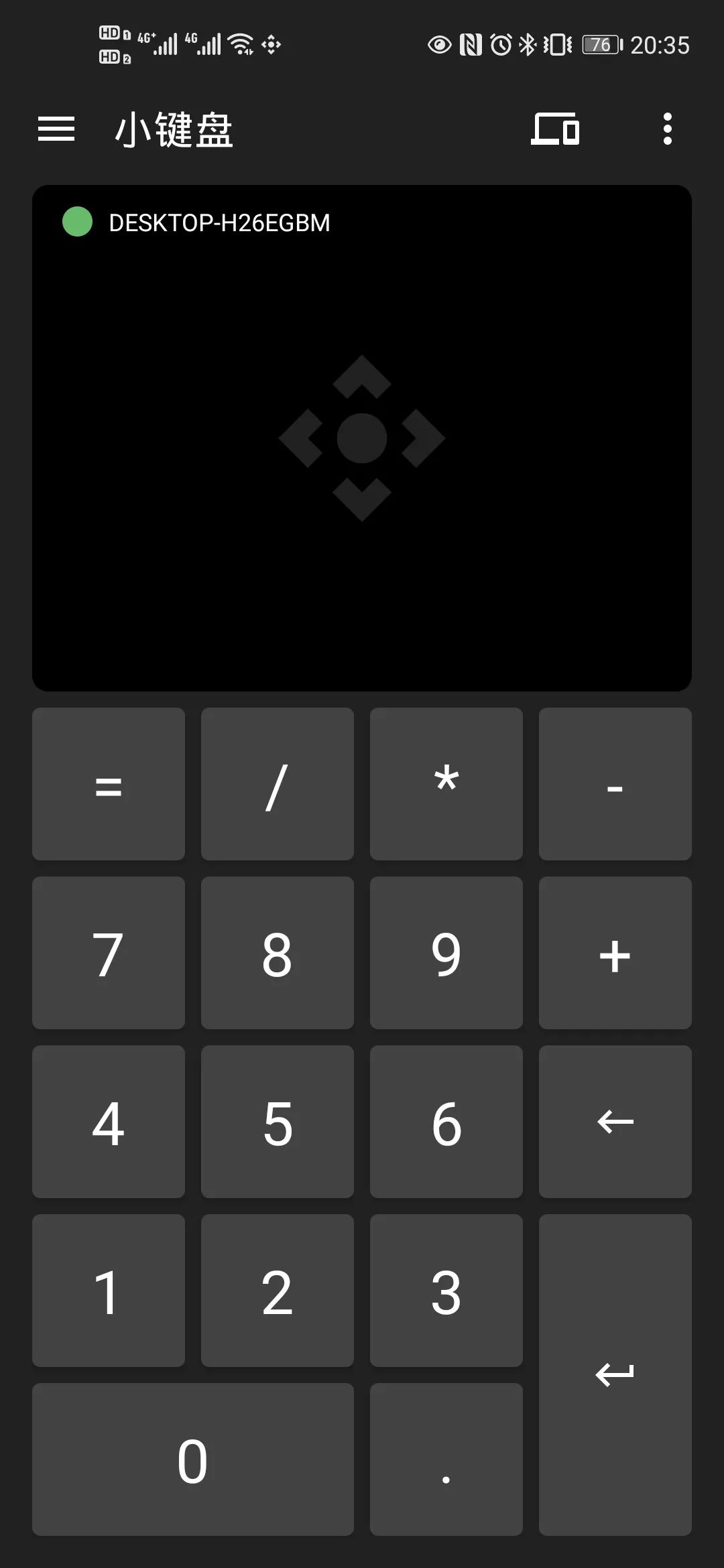Enter digit 8 on the numpad

pos(278,953)
